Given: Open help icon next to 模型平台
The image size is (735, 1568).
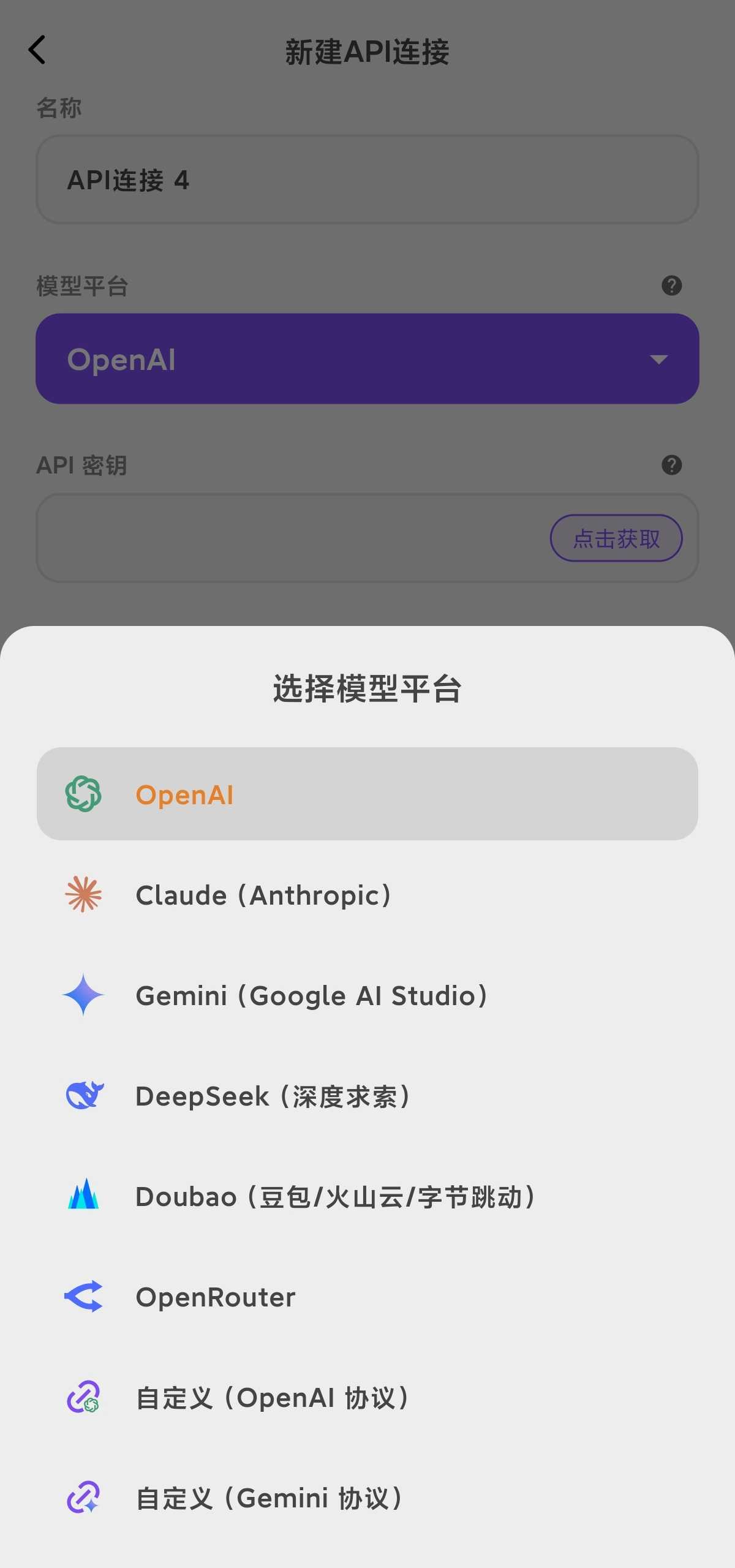Looking at the screenshot, I should [x=672, y=285].
